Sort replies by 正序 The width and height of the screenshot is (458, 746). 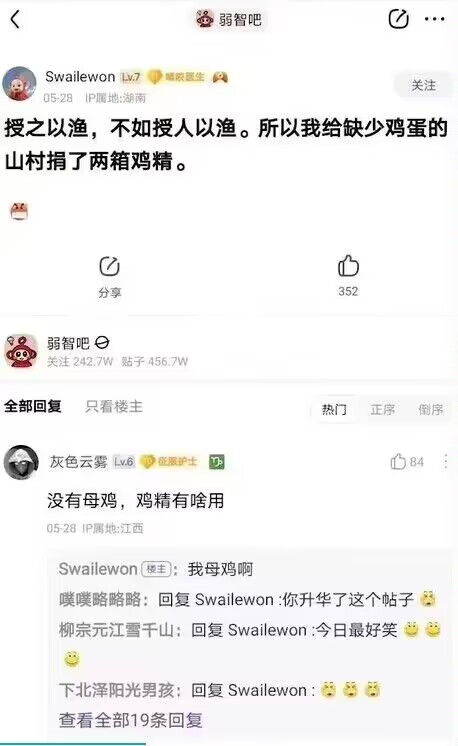click(383, 409)
